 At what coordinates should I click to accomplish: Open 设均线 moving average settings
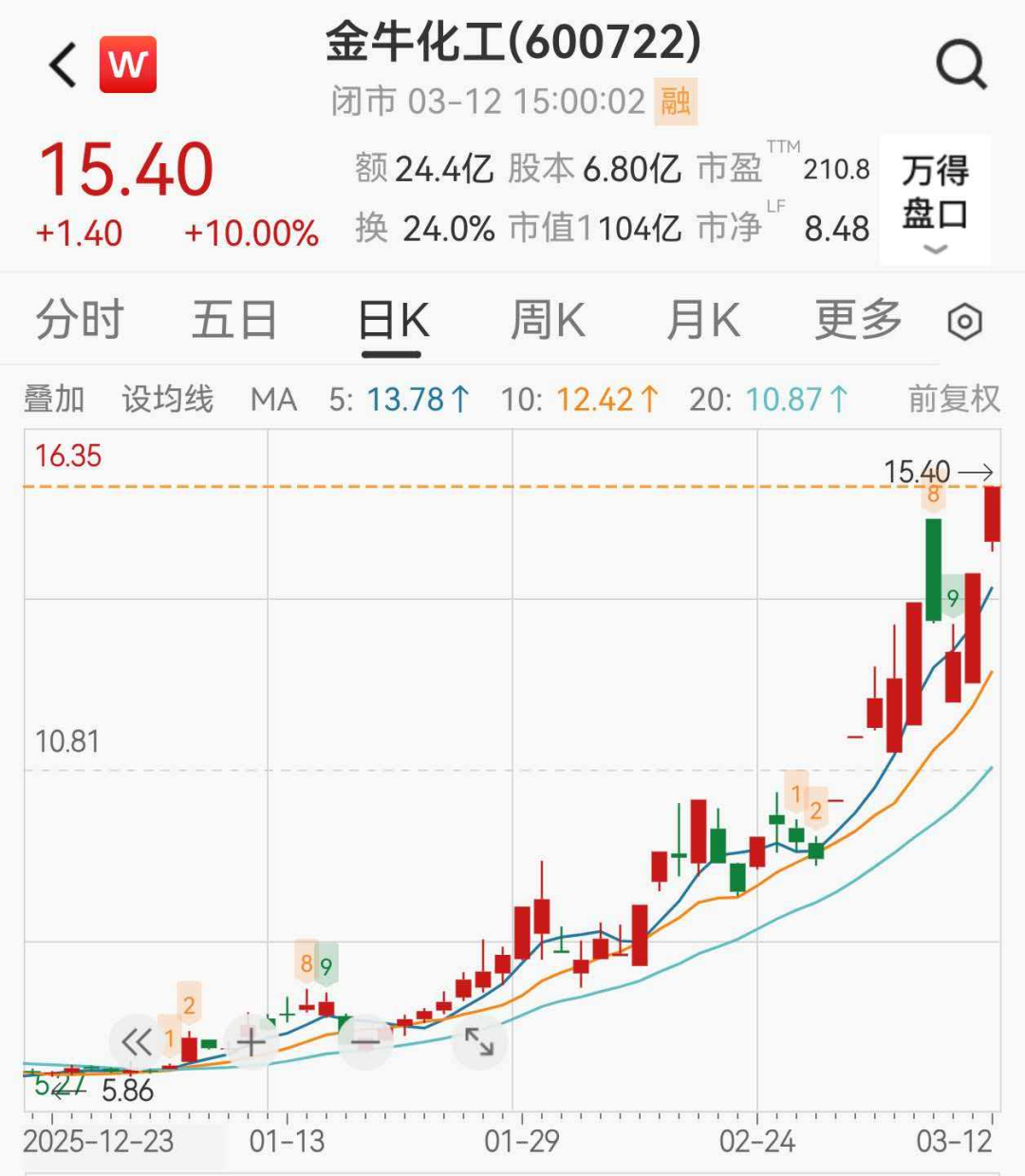(x=168, y=400)
